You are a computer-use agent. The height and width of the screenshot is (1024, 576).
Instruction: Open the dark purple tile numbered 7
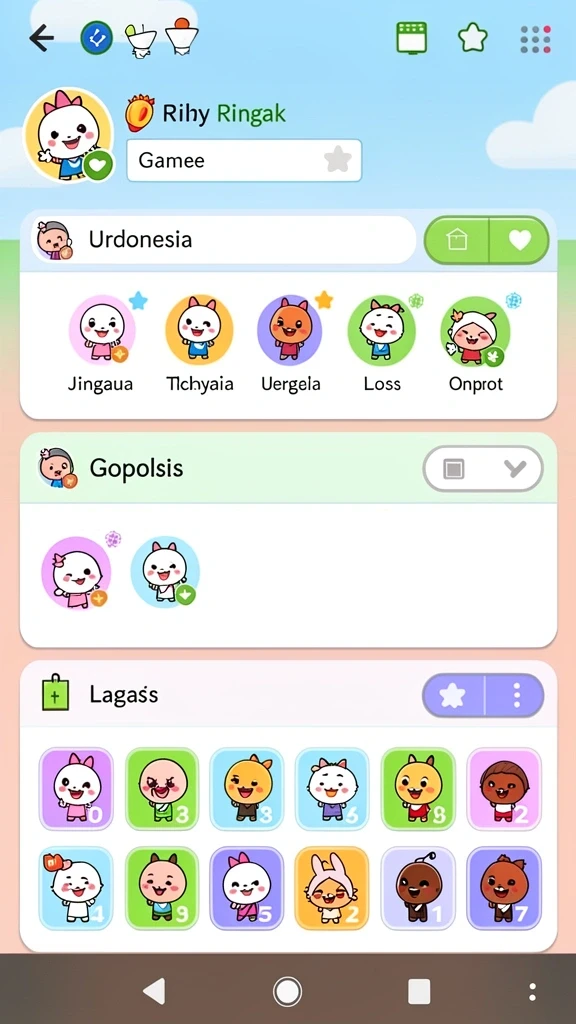tap(504, 888)
